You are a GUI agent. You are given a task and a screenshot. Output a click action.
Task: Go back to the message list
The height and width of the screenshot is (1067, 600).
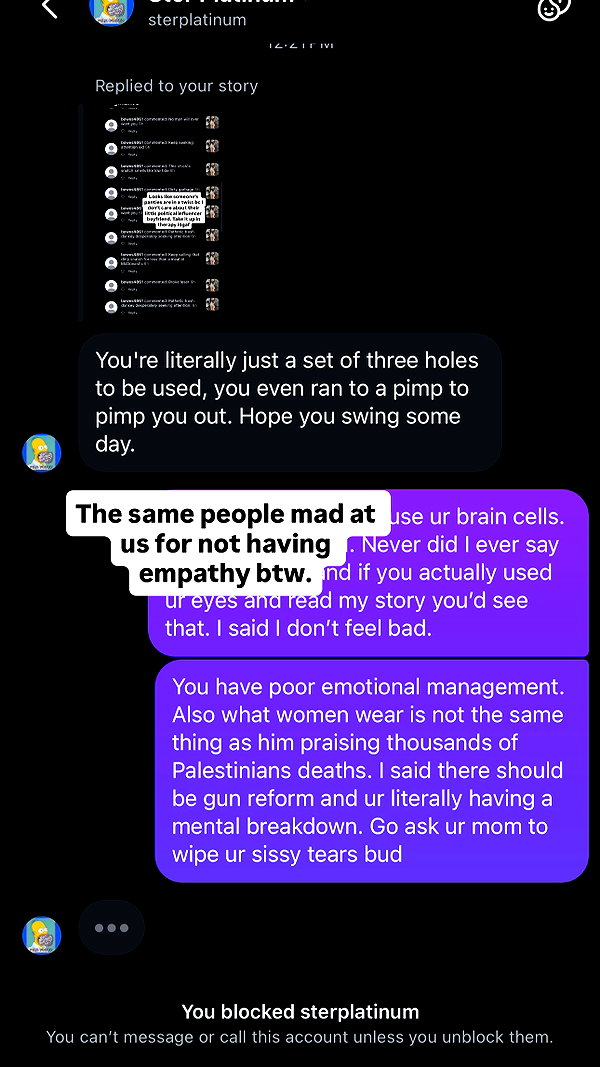pos(49,7)
